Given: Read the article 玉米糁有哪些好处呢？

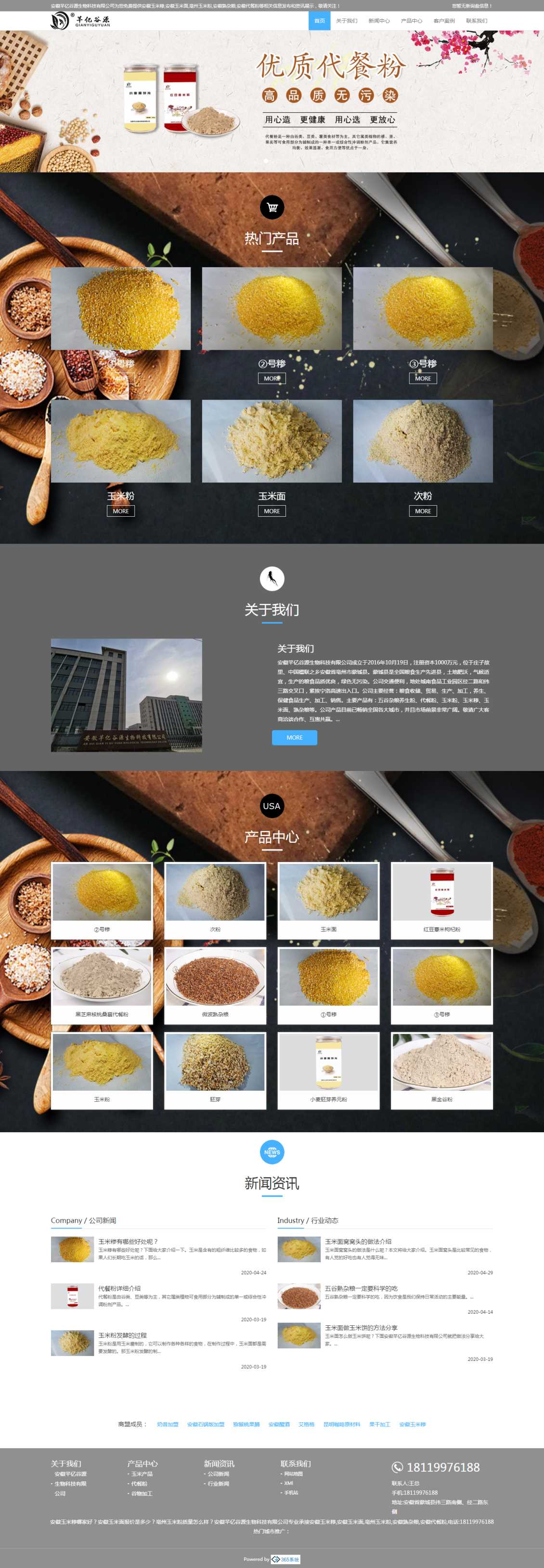Looking at the screenshot, I should 128,1241.
